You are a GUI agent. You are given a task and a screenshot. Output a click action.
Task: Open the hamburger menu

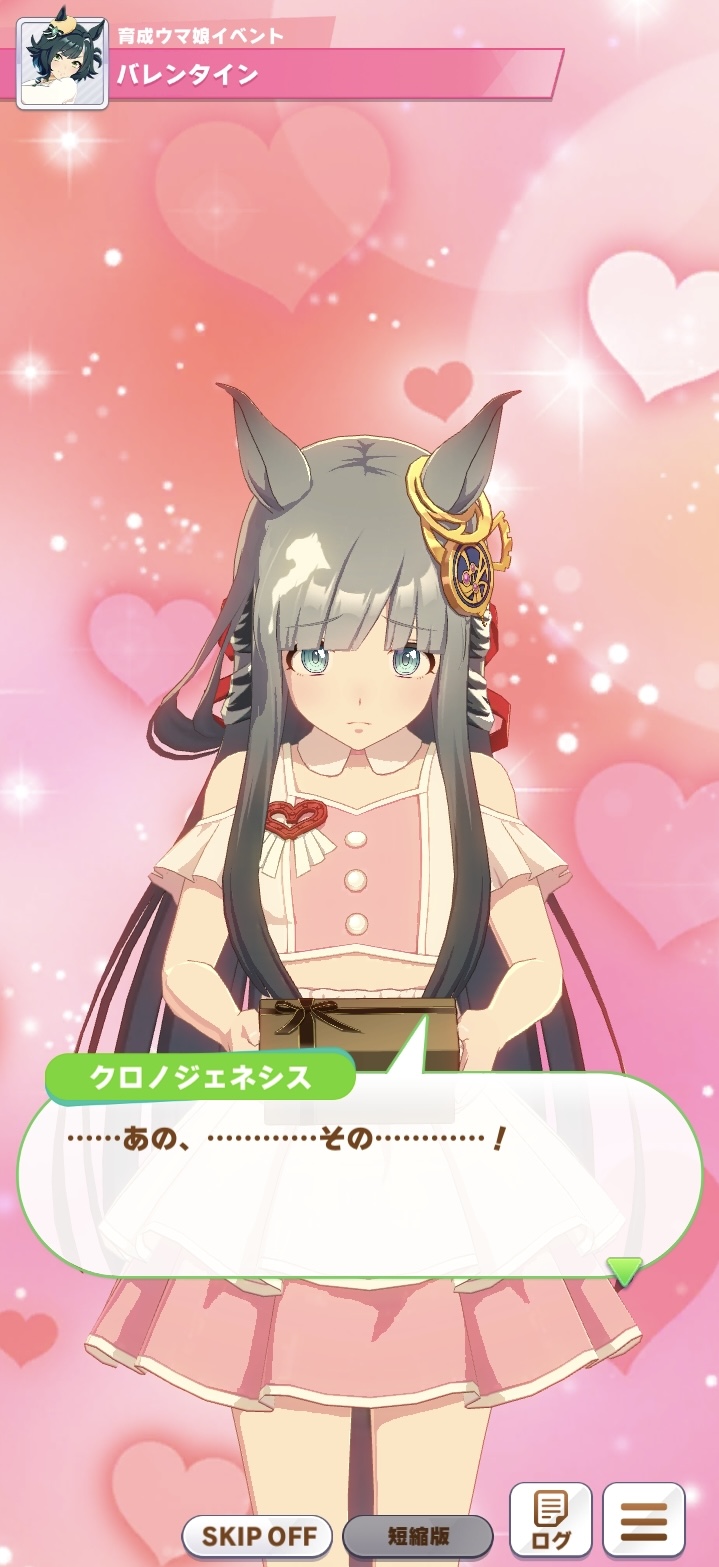643,1519
